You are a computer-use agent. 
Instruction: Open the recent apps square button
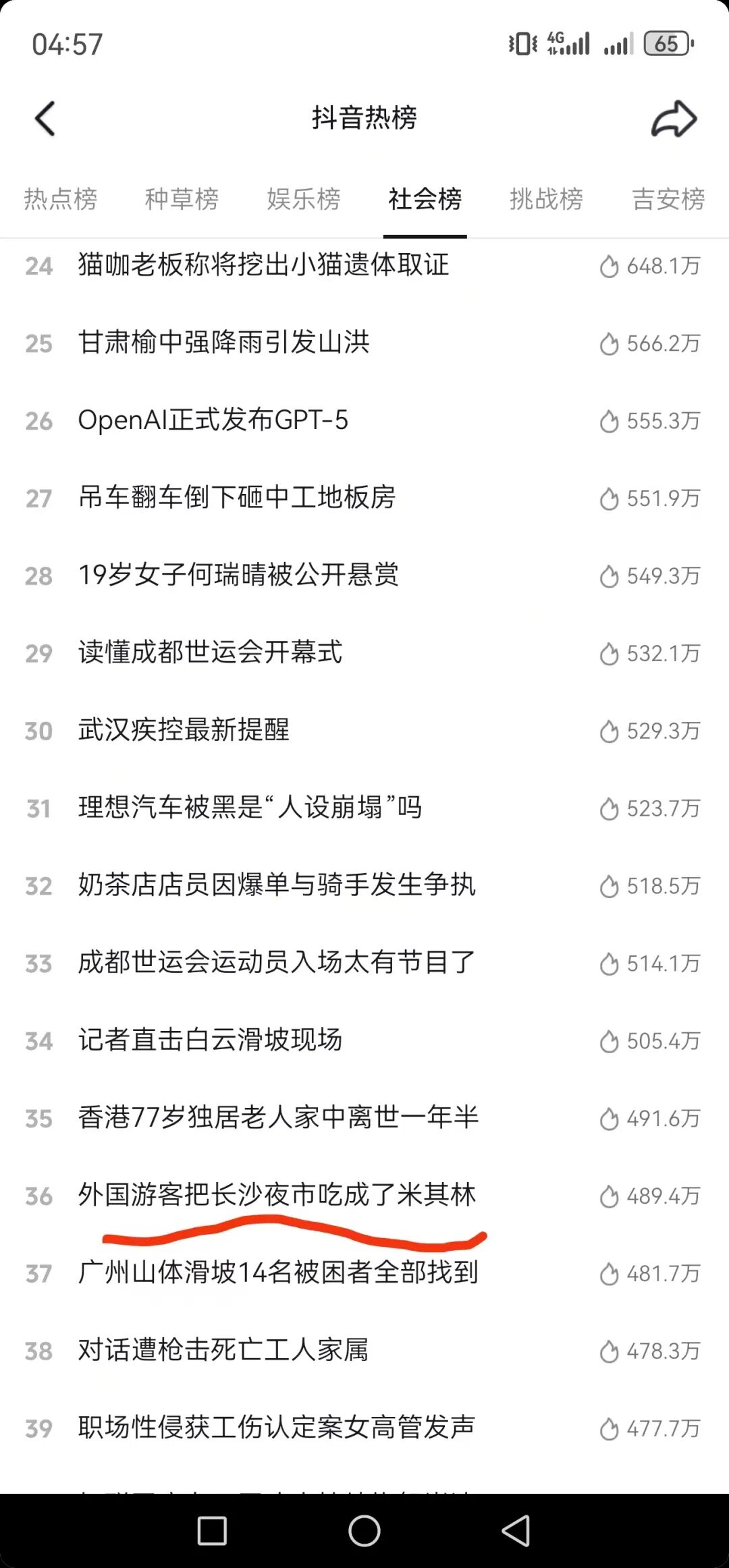212,1530
